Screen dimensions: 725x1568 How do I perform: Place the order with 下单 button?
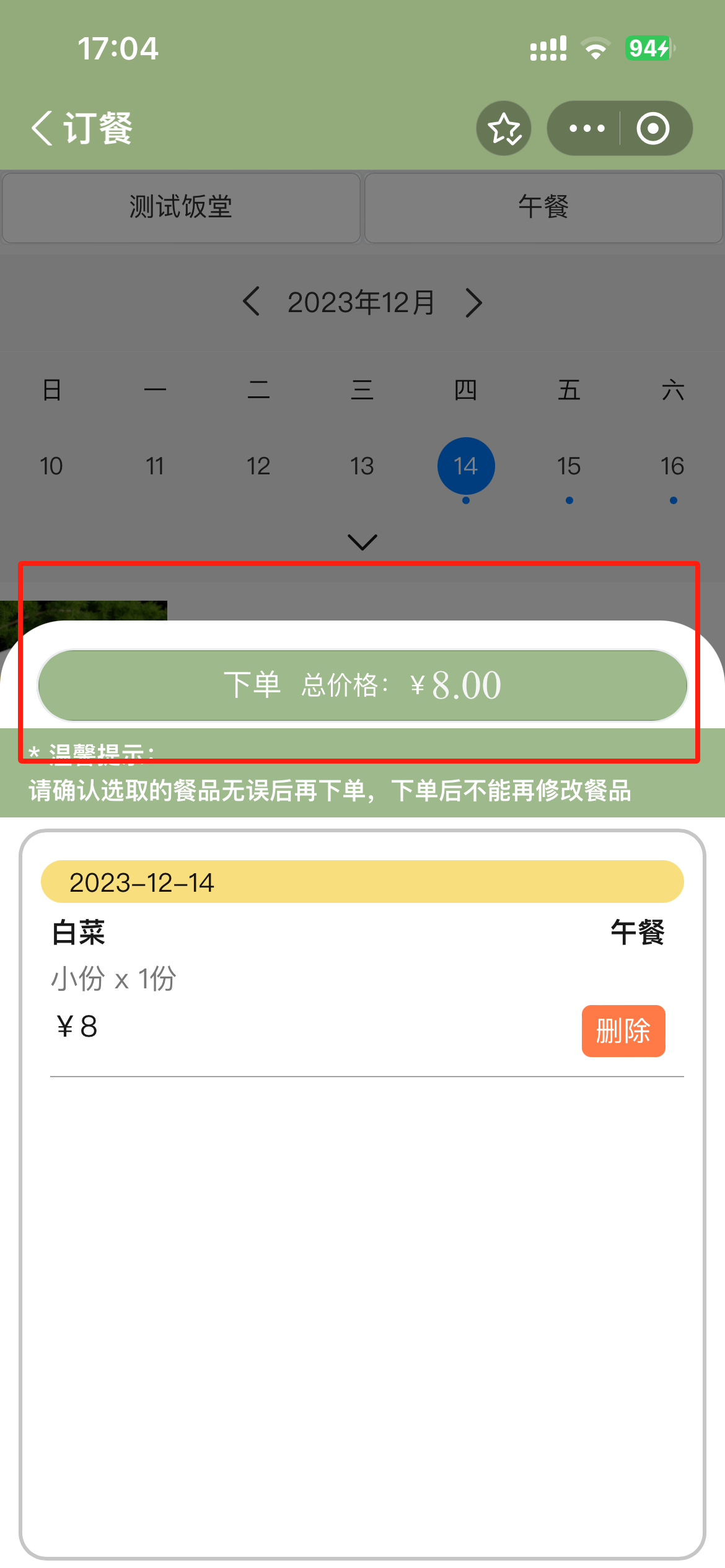tap(362, 686)
